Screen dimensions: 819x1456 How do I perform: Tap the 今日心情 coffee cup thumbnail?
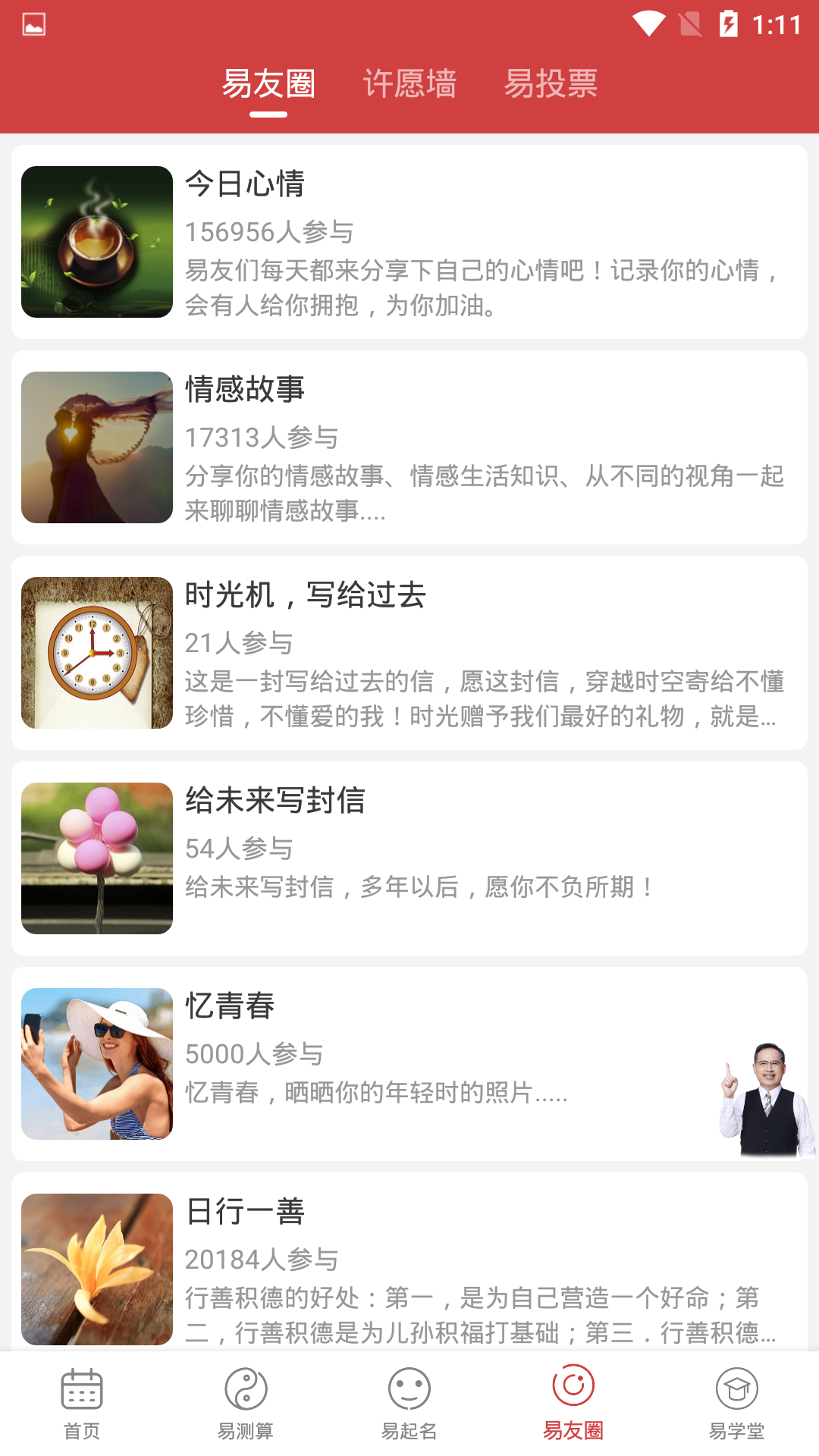(96, 241)
